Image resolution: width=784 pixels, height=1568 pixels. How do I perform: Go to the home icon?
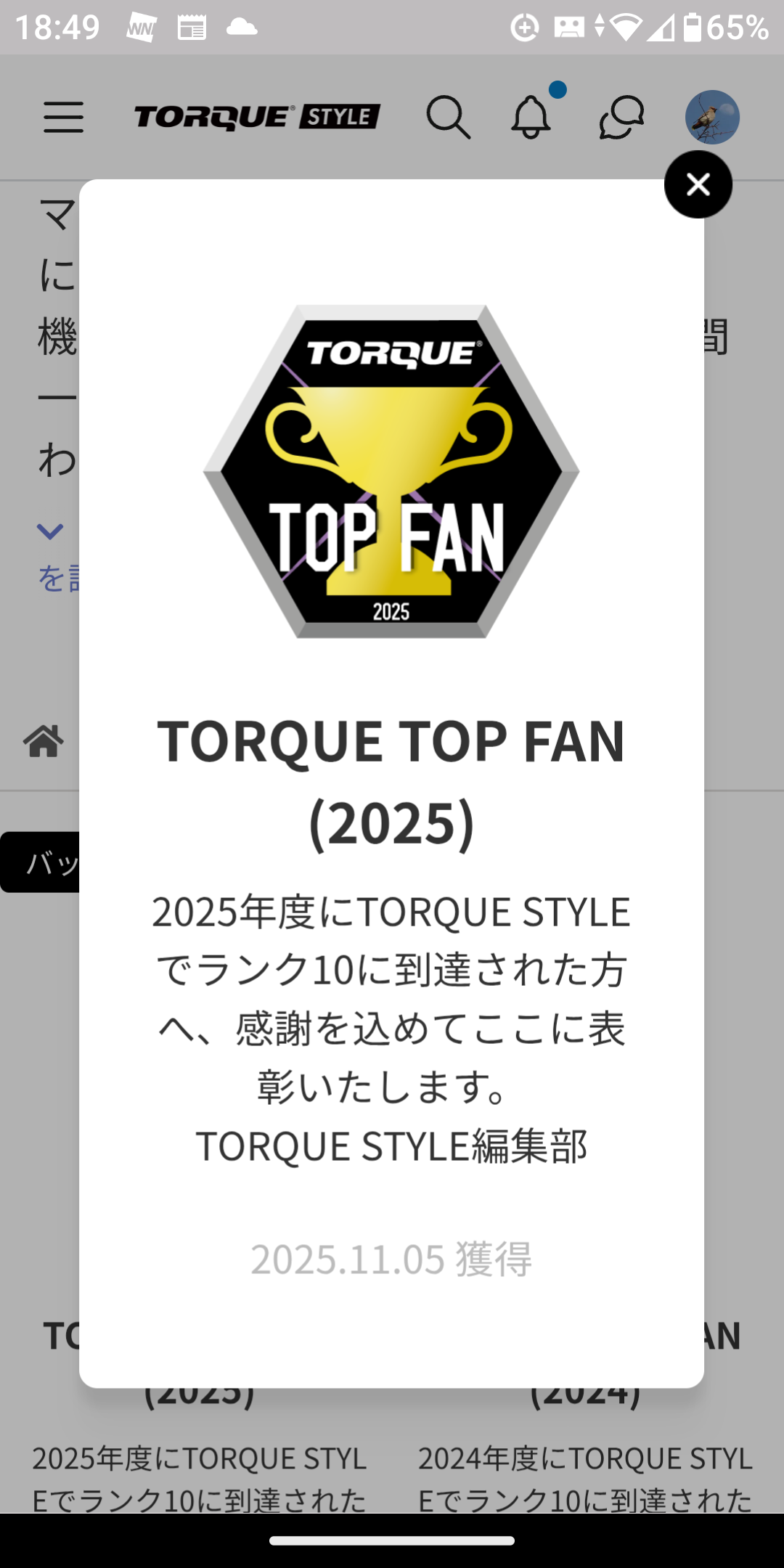tap(44, 741)
